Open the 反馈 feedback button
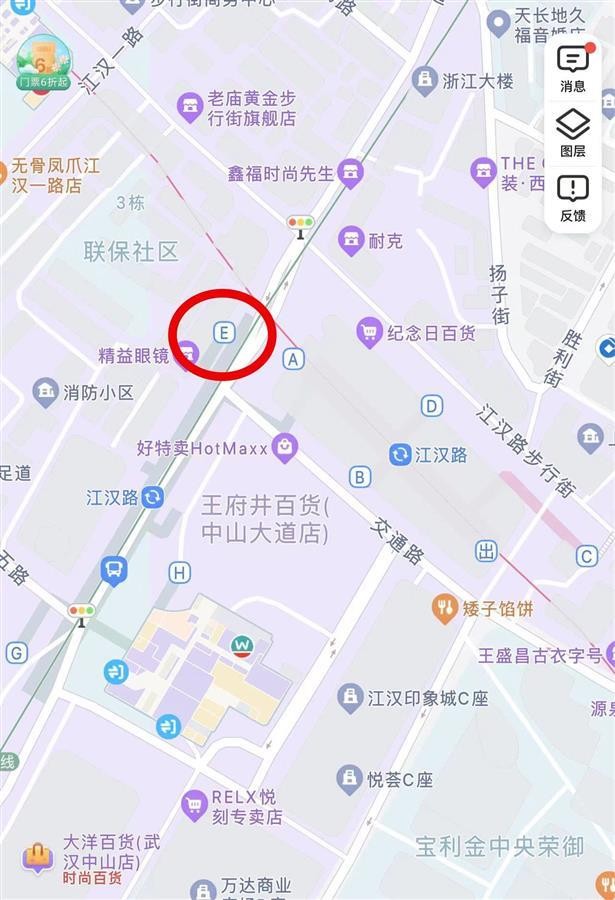 click(x=573, y=198)
